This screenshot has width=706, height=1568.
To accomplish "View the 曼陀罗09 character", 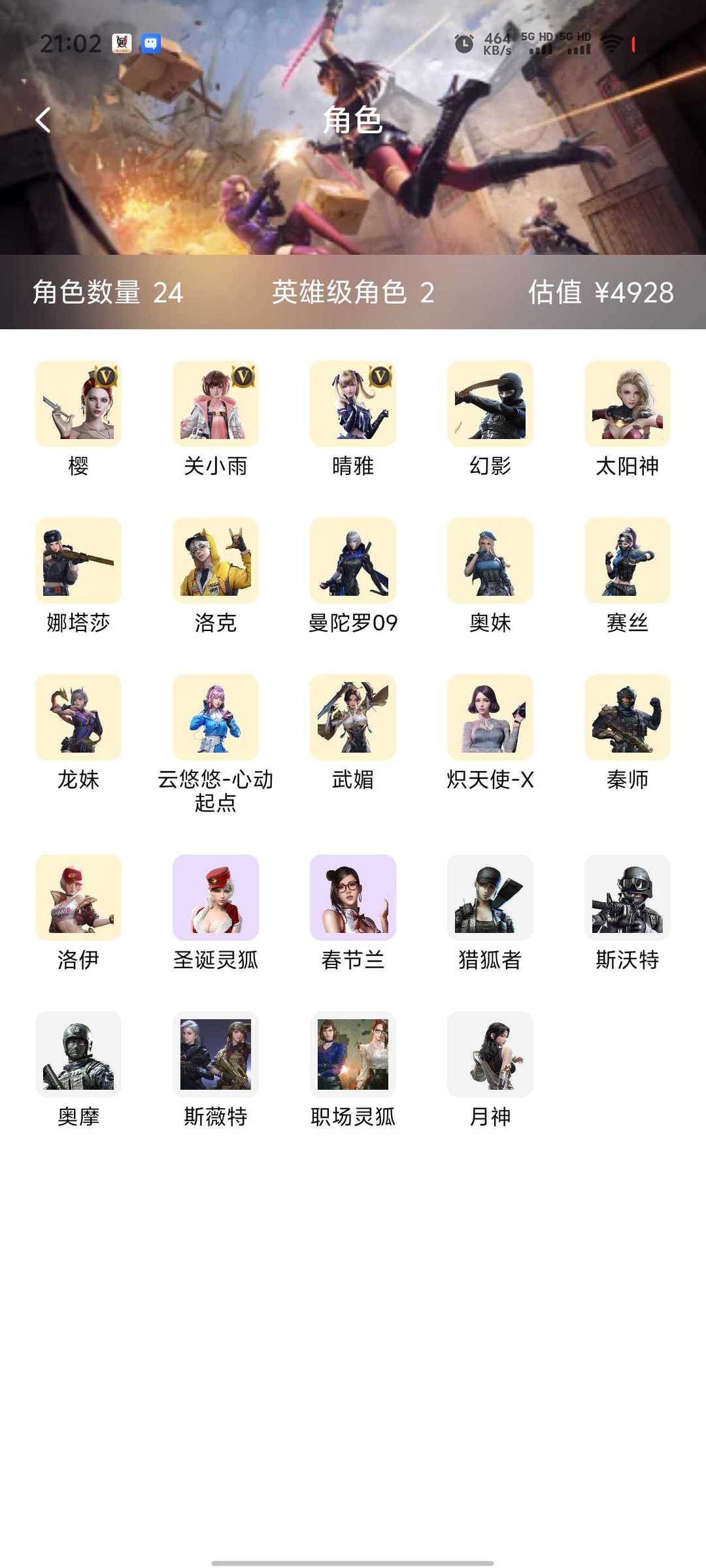I will [x=353, y=561].
